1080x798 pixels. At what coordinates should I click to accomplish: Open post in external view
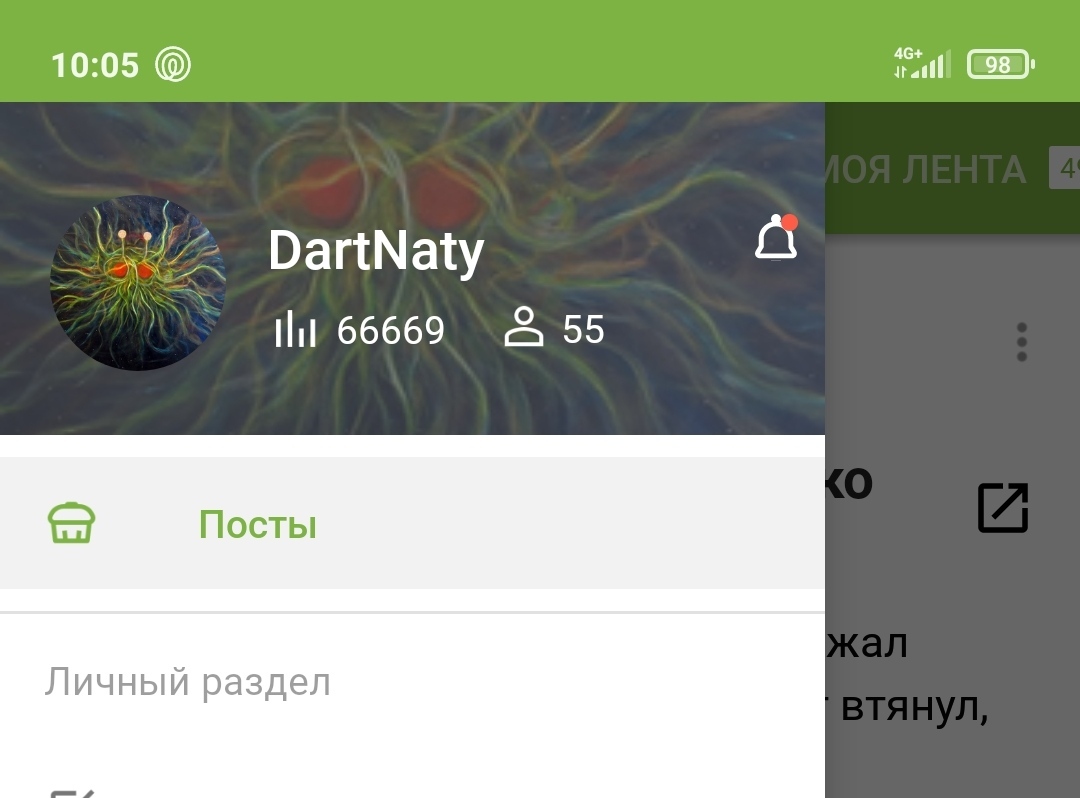coord(1002,508)
